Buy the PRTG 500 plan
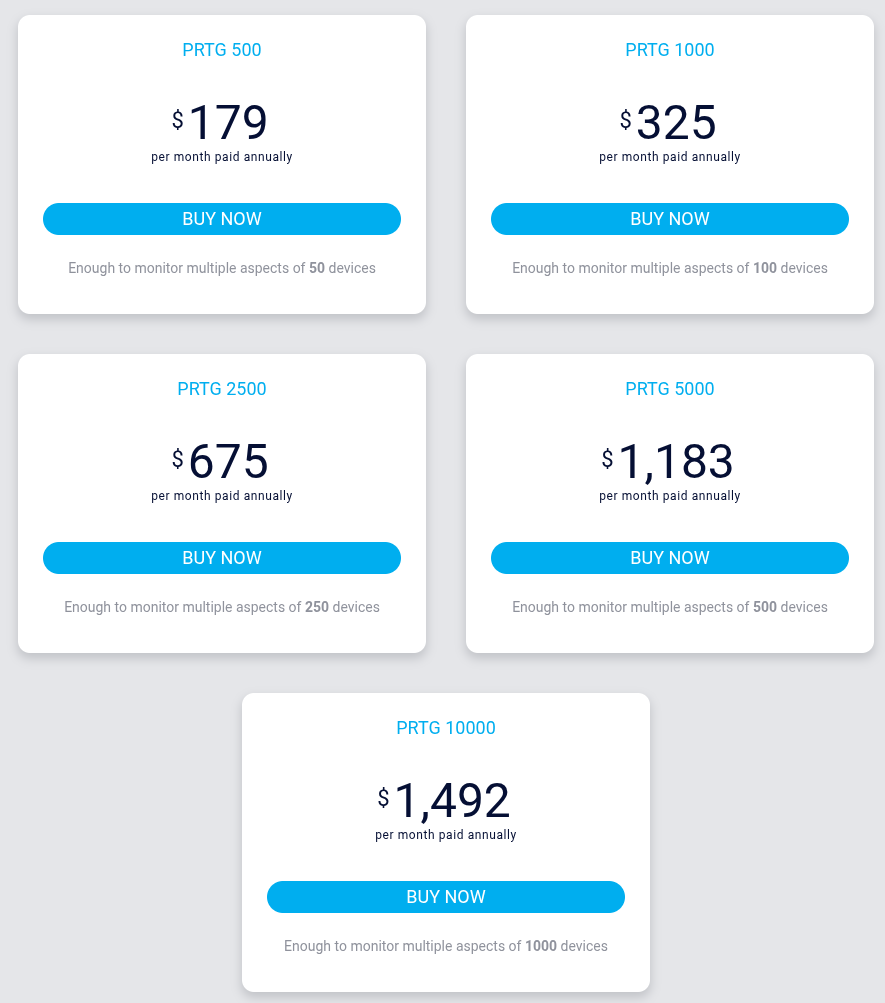 tap(222, 219)
